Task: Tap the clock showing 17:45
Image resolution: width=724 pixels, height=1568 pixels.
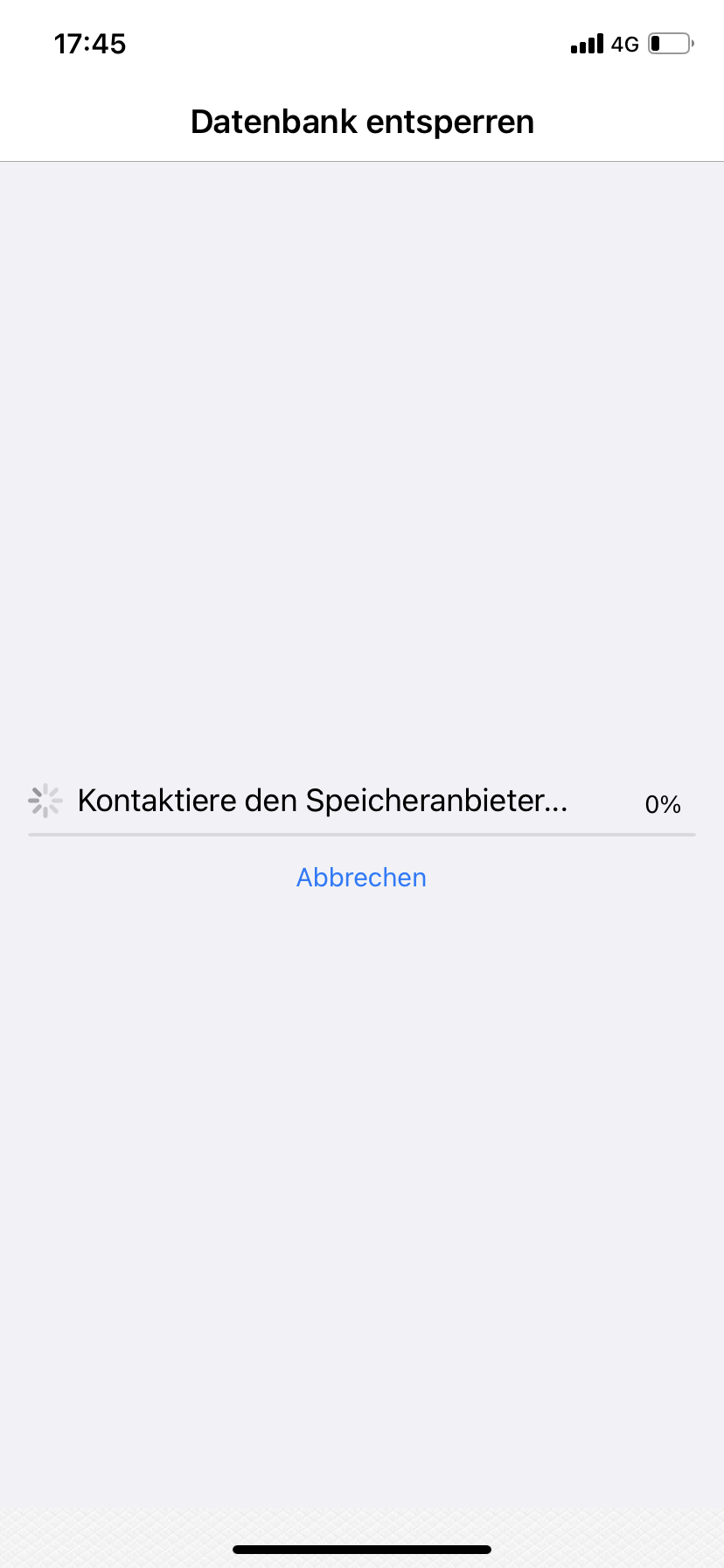Action: (x=90, y=43)
